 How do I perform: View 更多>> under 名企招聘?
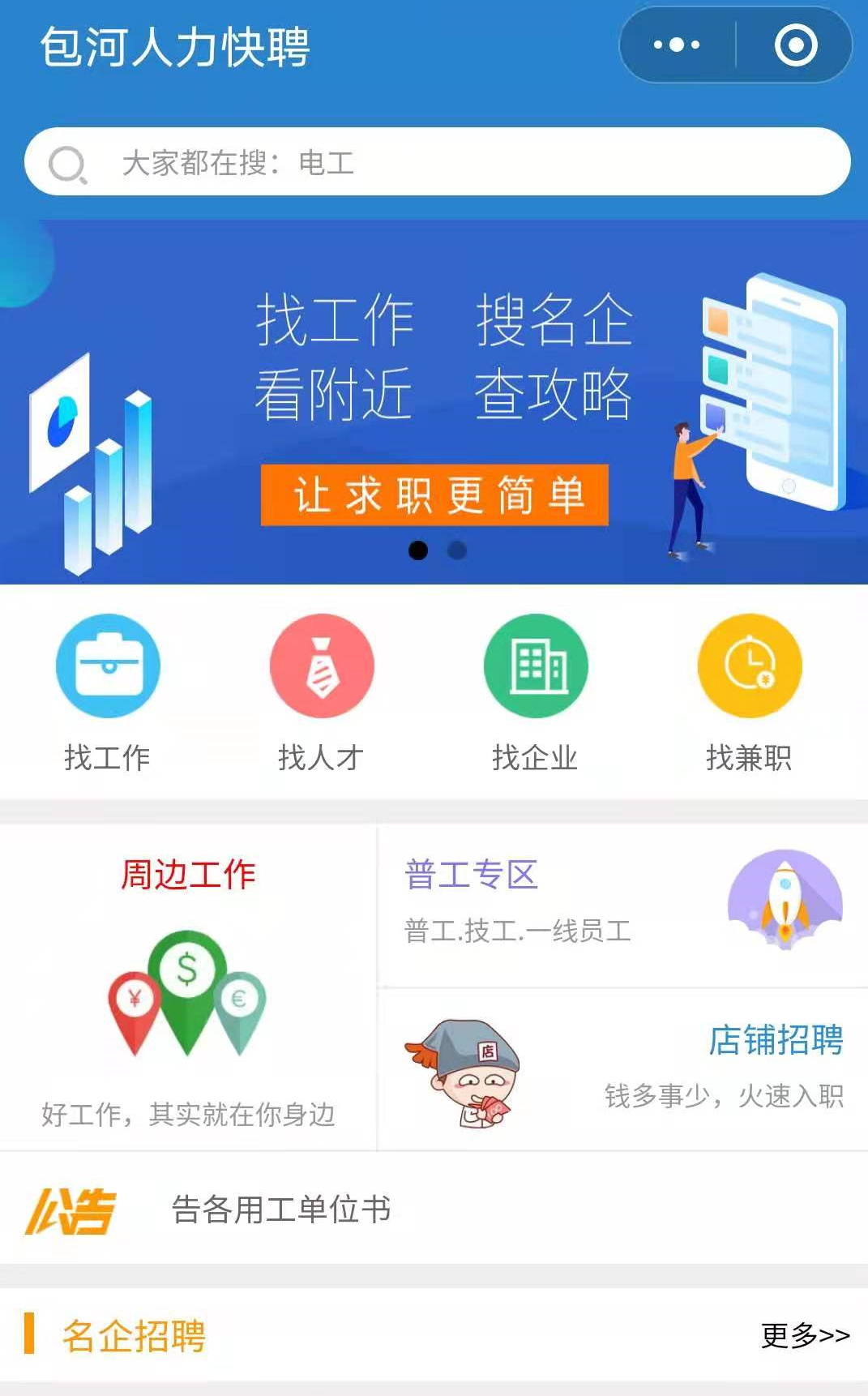pos(805,1335)
